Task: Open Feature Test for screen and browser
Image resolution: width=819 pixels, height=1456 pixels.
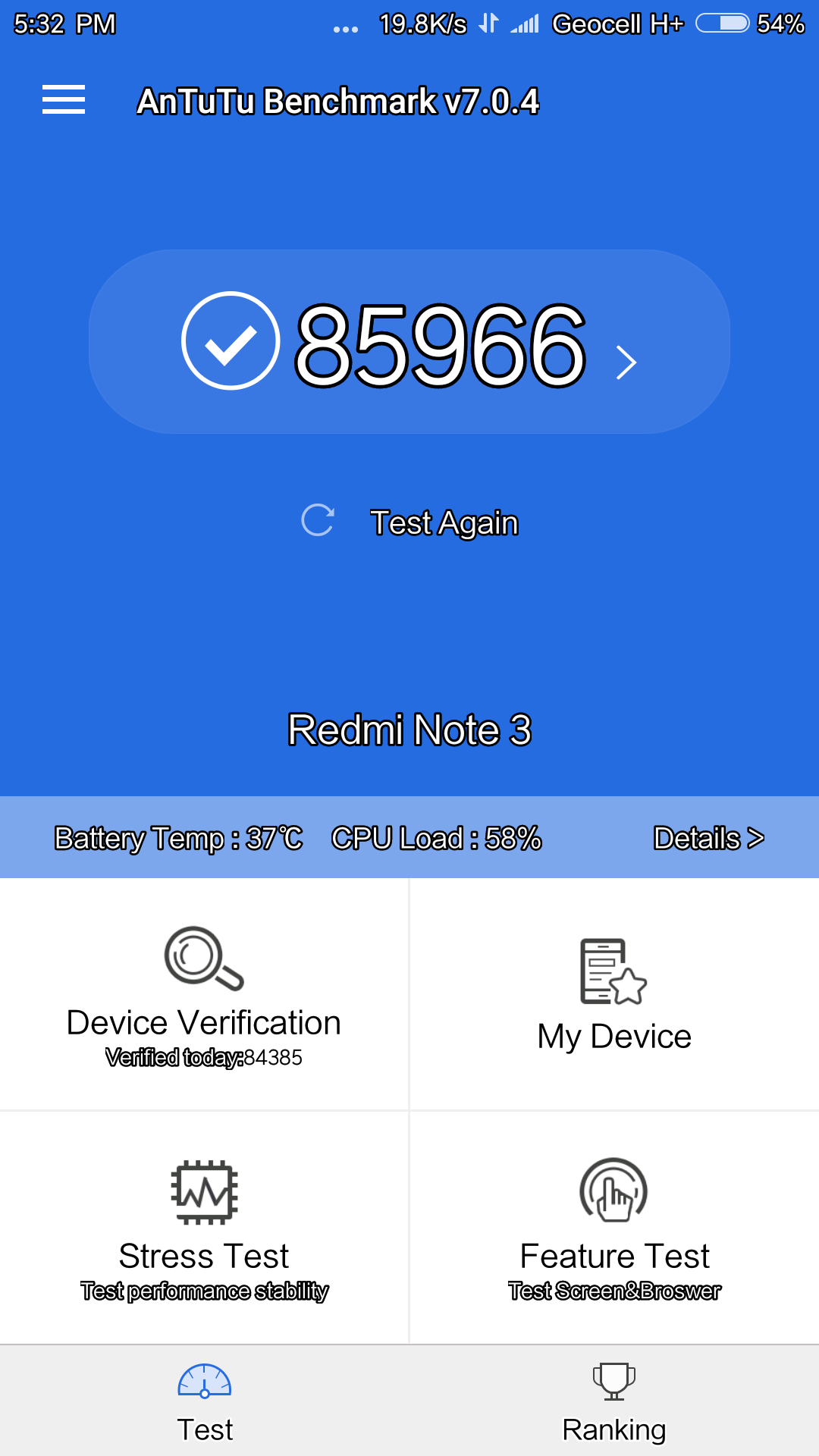Action: 614,1228
